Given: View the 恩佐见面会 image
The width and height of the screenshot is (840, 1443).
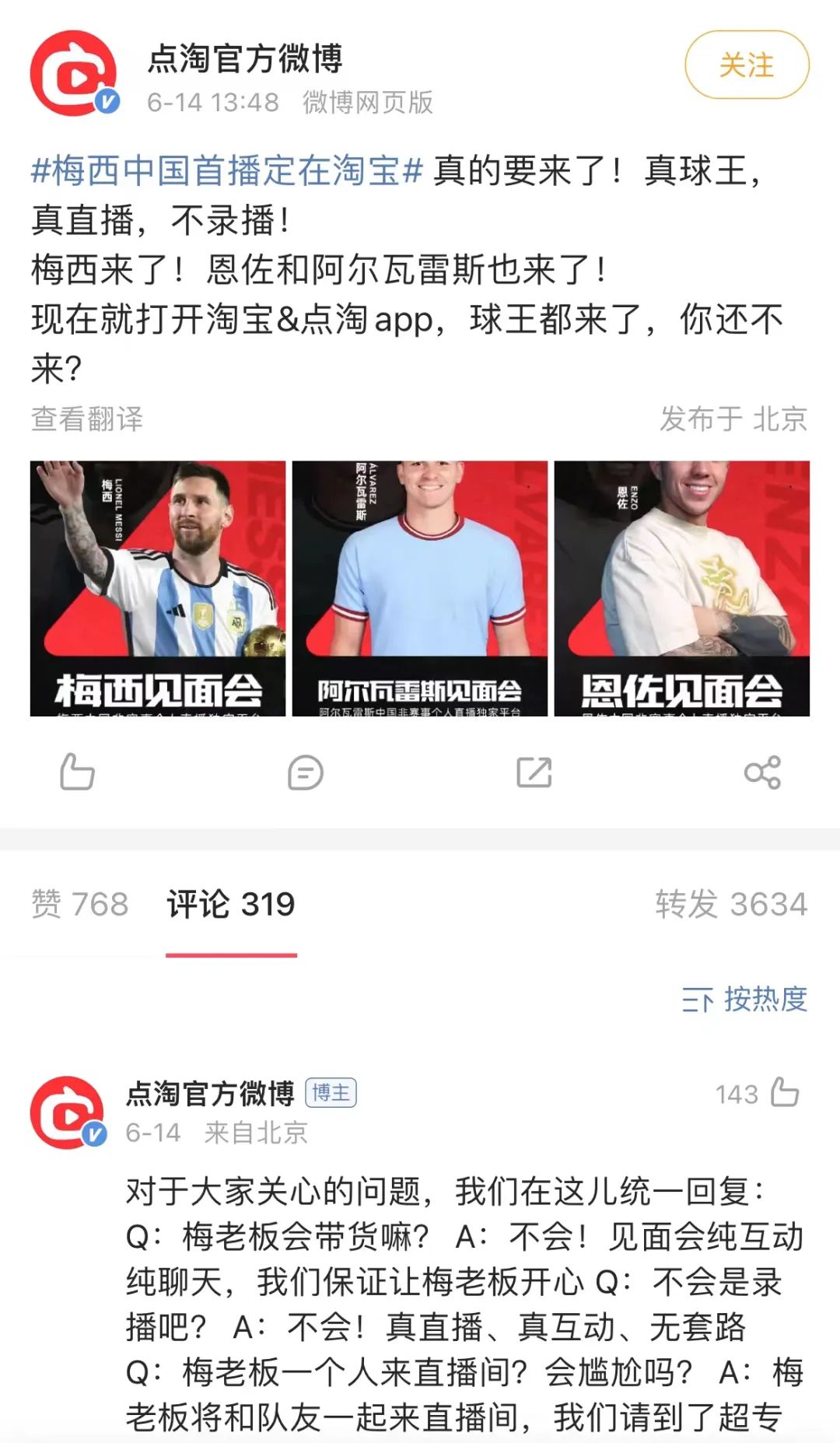Looking at the screenshot, I should (681, 588).
